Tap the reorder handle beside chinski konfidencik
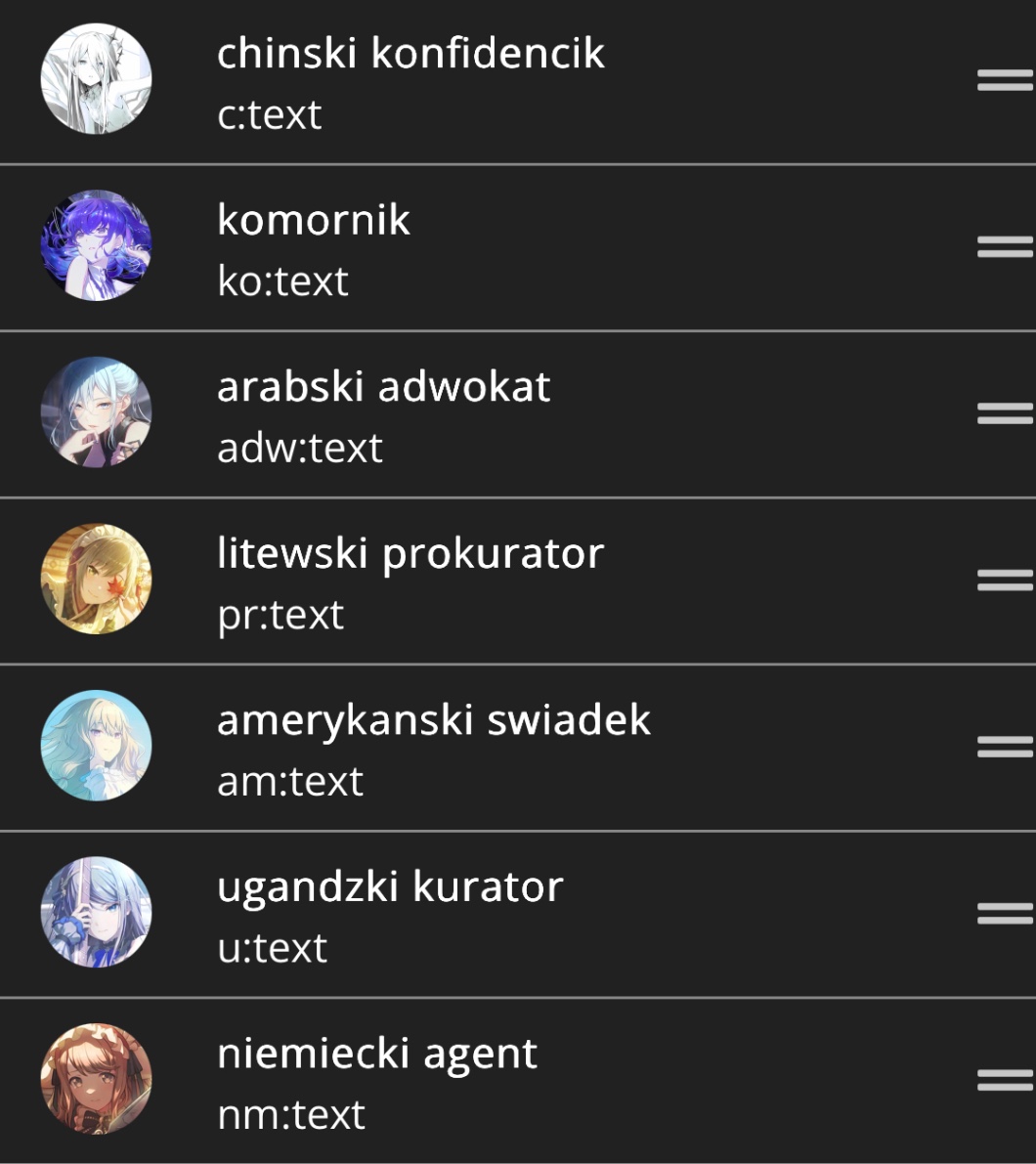Screen dimensions: 1036x1164 pyautogui.click(x=1005, y=81)
